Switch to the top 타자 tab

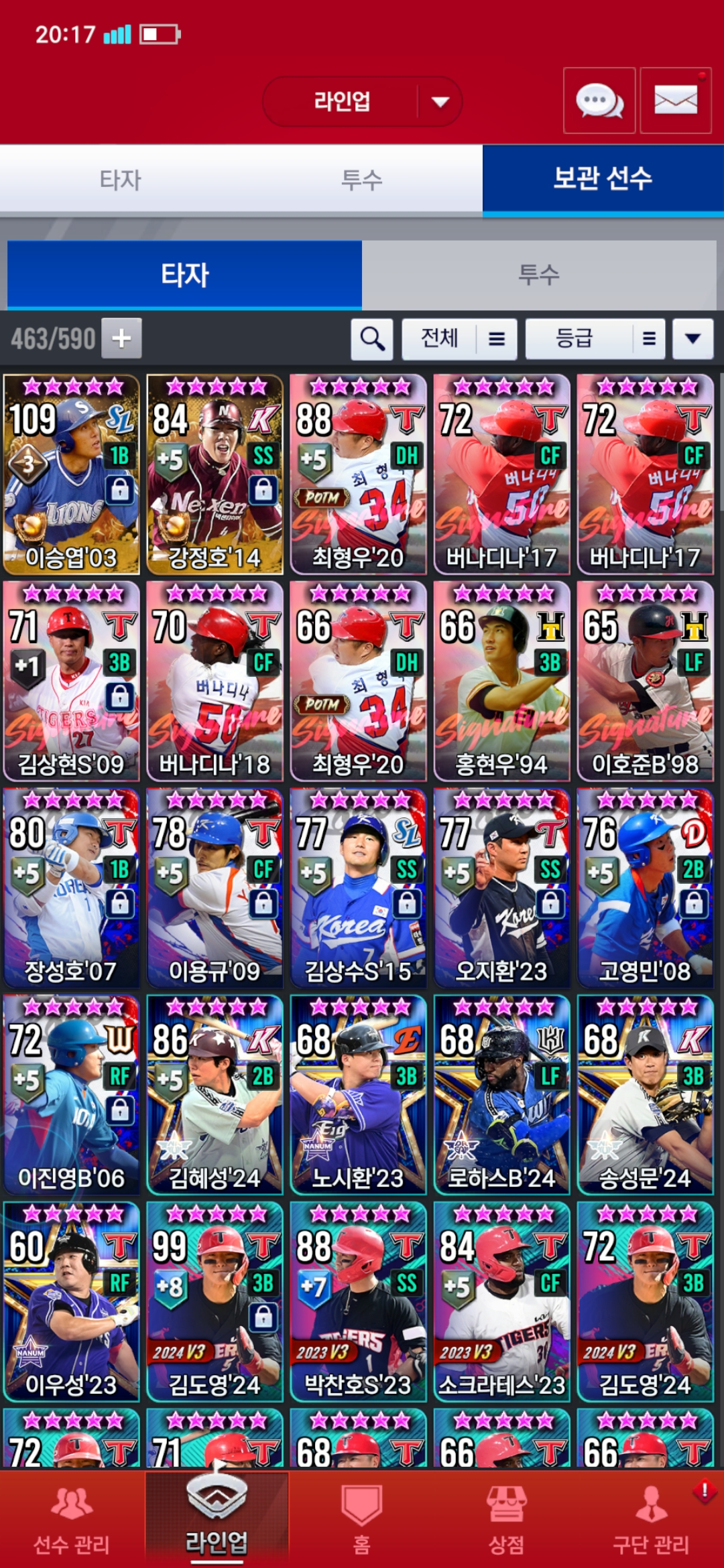(x=121, y=180)
